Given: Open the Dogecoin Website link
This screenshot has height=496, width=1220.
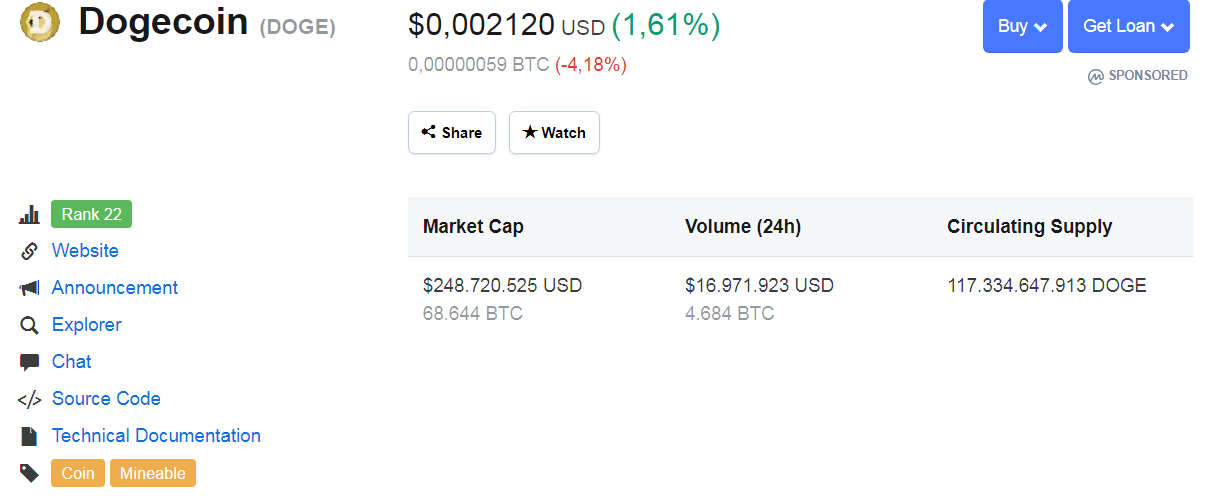Looking at the screenshot, I should tap(85, 251).
